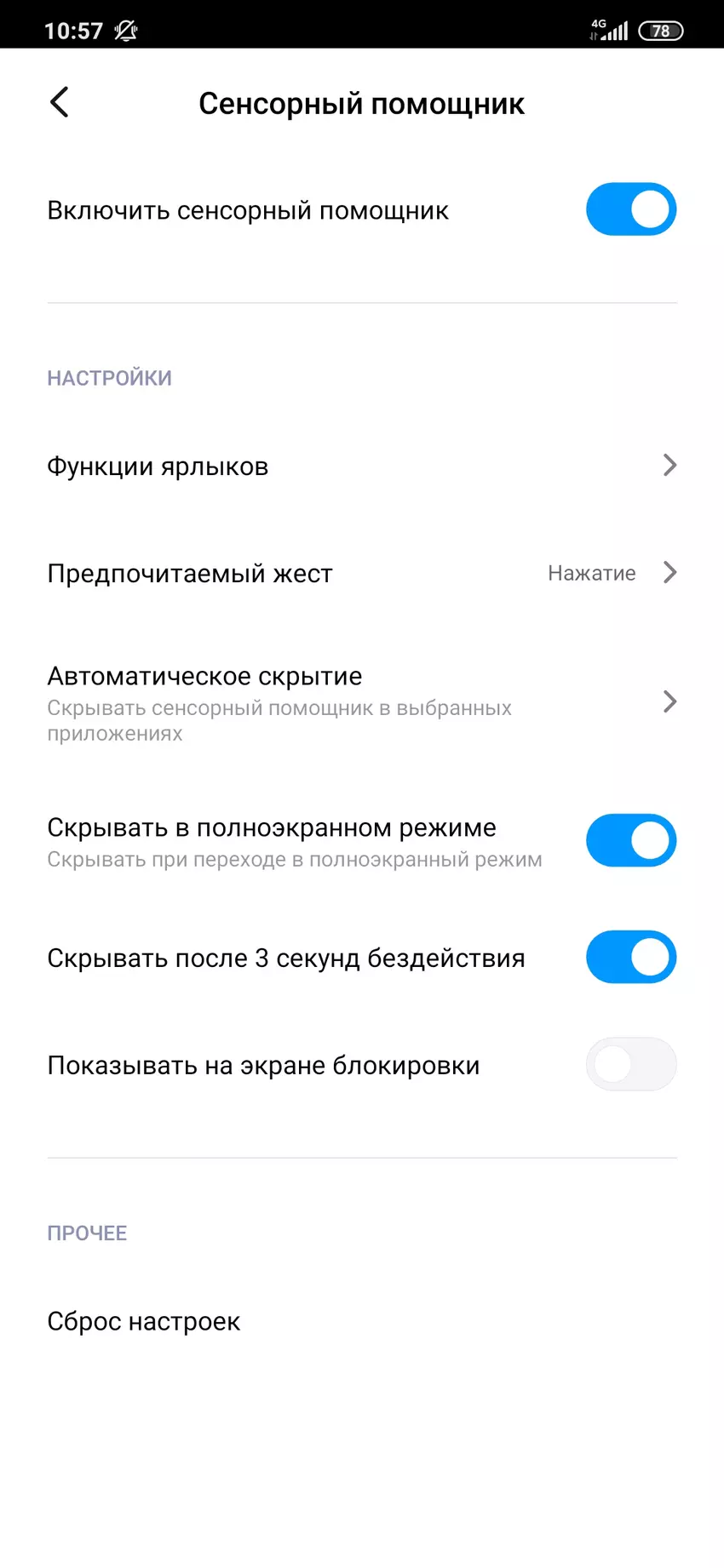Toggle Скрывать после 3 секунд бездействия
Screen dimensions: 724x1568
630,957
